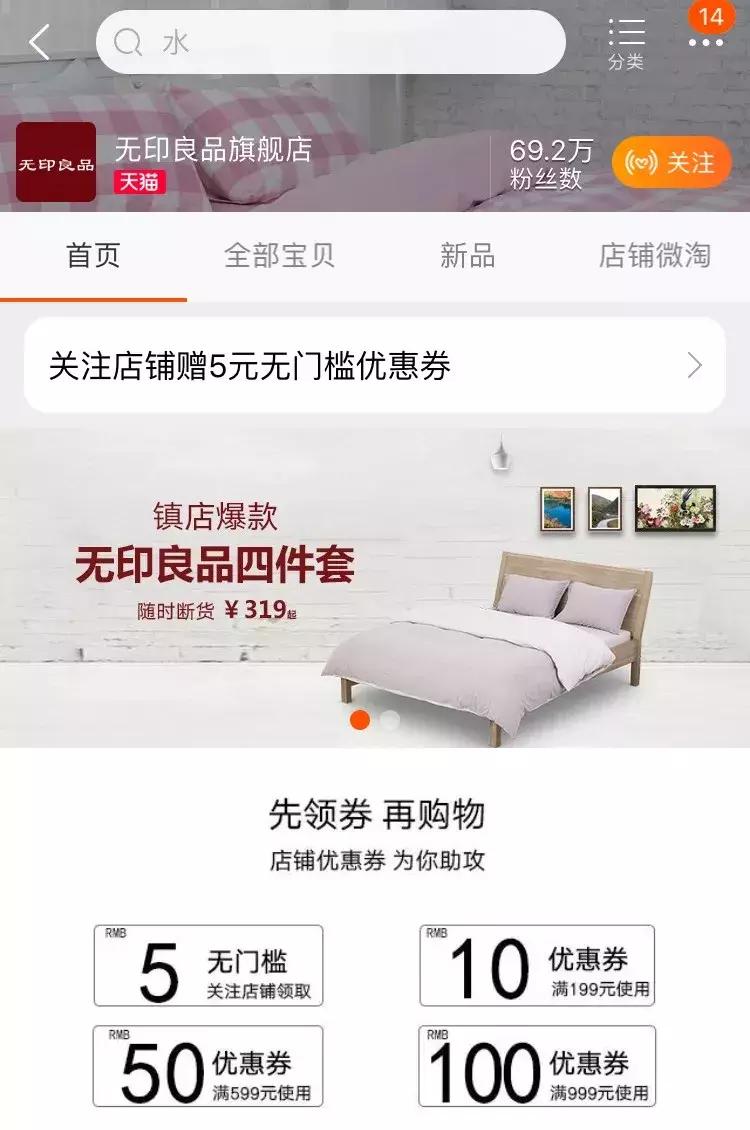Tap the 无印良品 store logo

click(x=56, y=161)
